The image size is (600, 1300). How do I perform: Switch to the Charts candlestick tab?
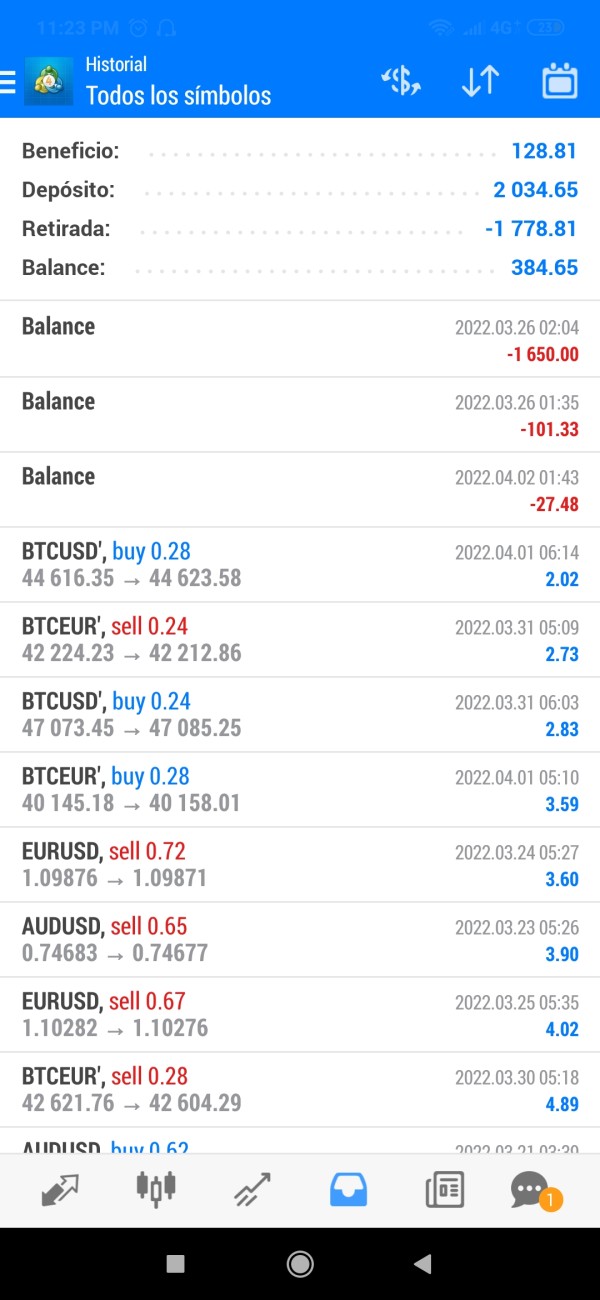pyautogui.click(x=155, y=1190)
